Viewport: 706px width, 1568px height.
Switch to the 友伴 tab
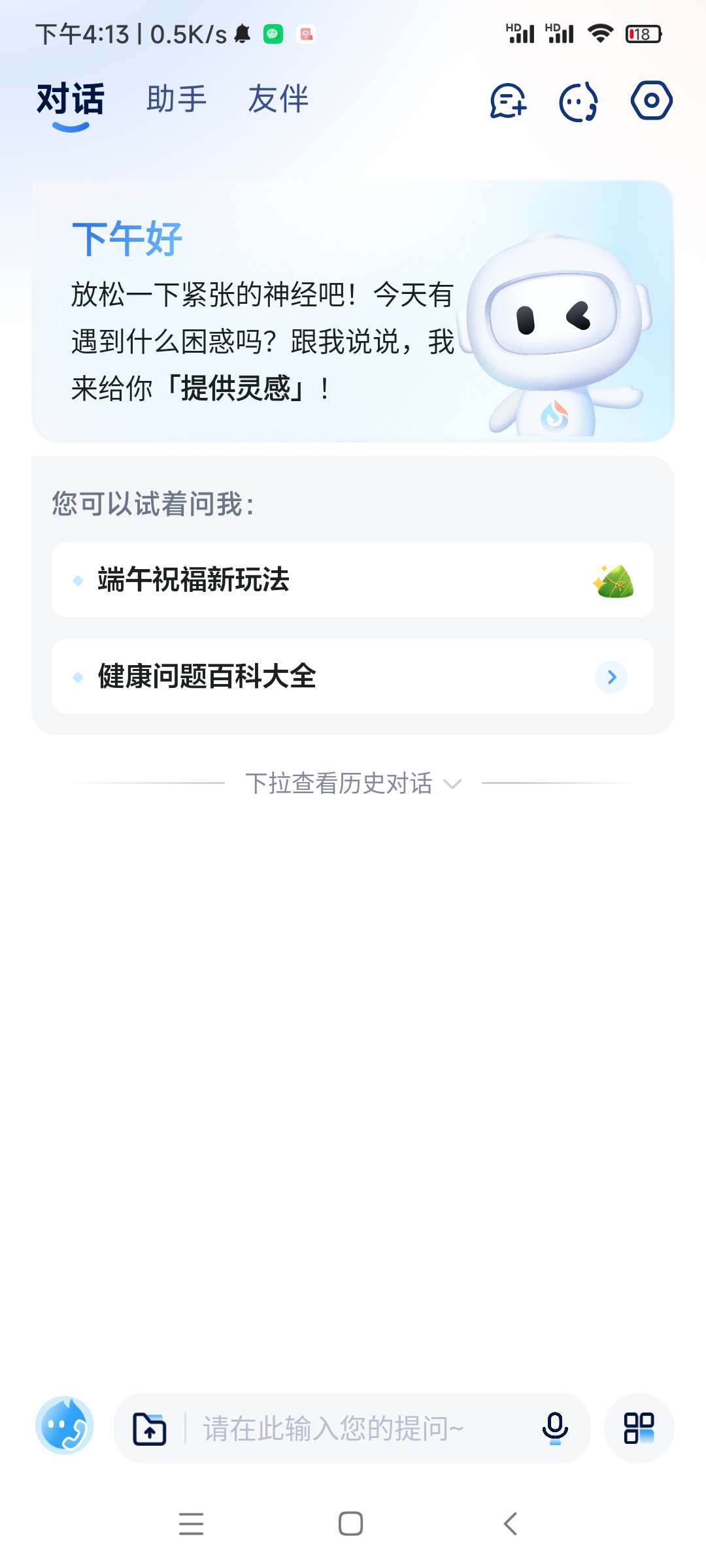tap(278, 99)
